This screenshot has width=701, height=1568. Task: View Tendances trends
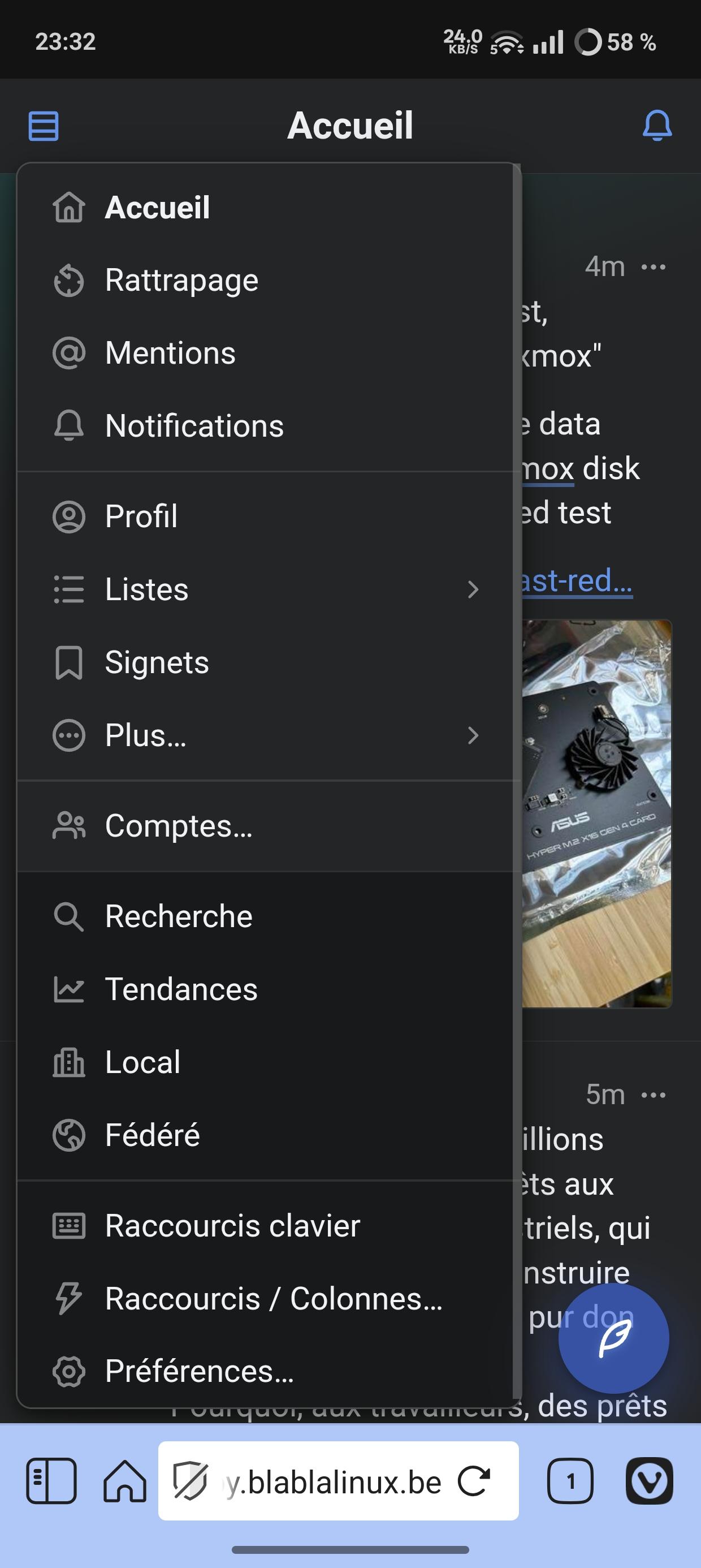[x=181, y=989]
